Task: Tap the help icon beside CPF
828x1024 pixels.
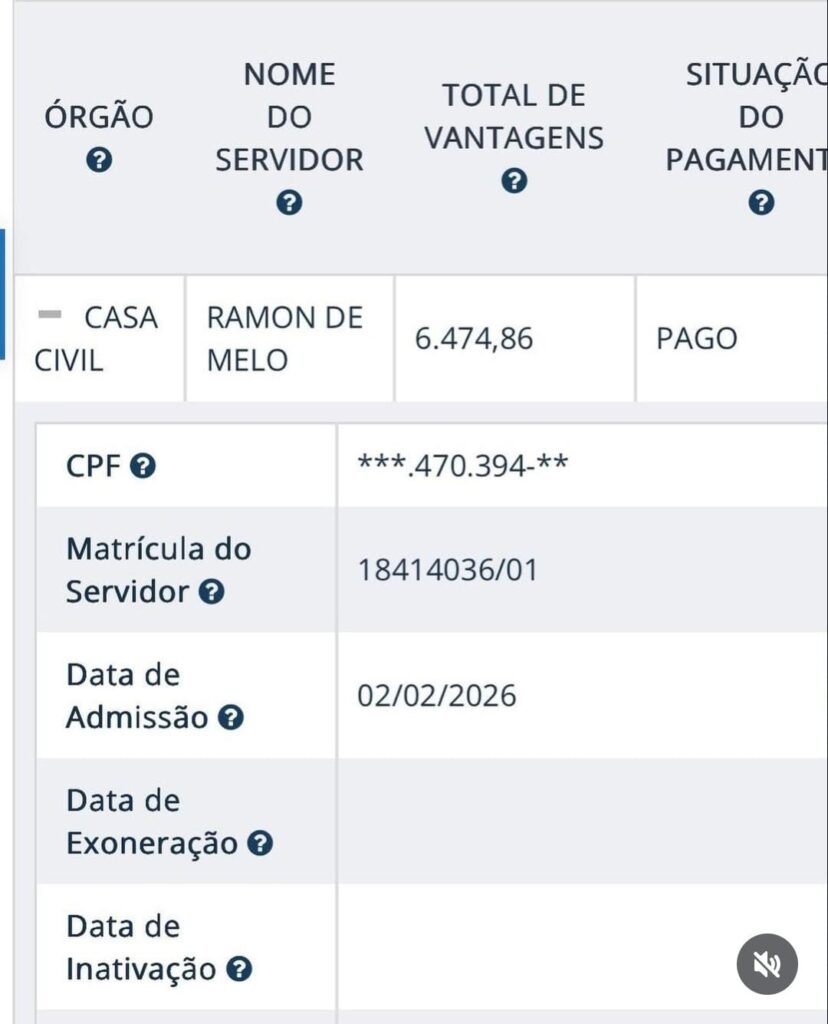Action: [x=142, y=466]
